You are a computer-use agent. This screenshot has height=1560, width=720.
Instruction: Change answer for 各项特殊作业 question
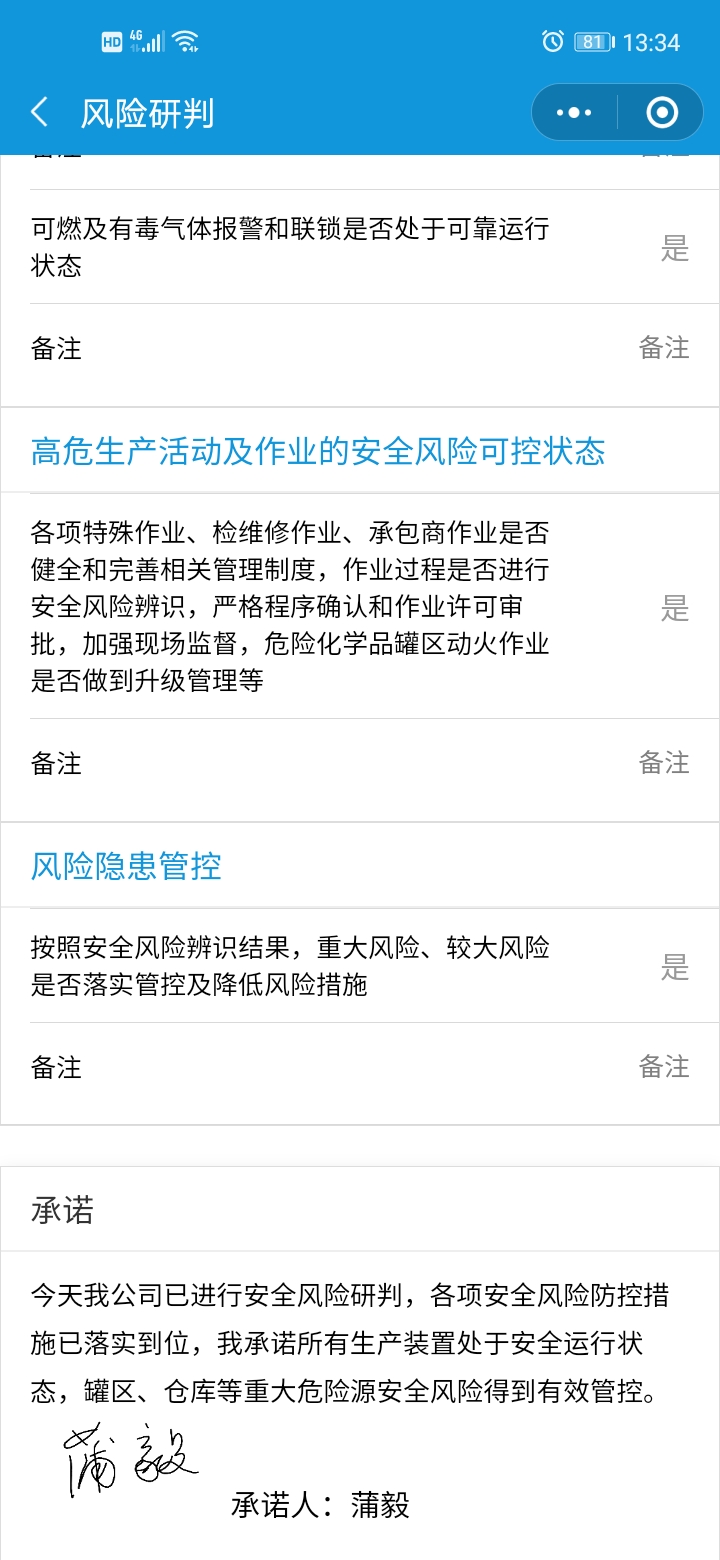(x=675, y=607)
